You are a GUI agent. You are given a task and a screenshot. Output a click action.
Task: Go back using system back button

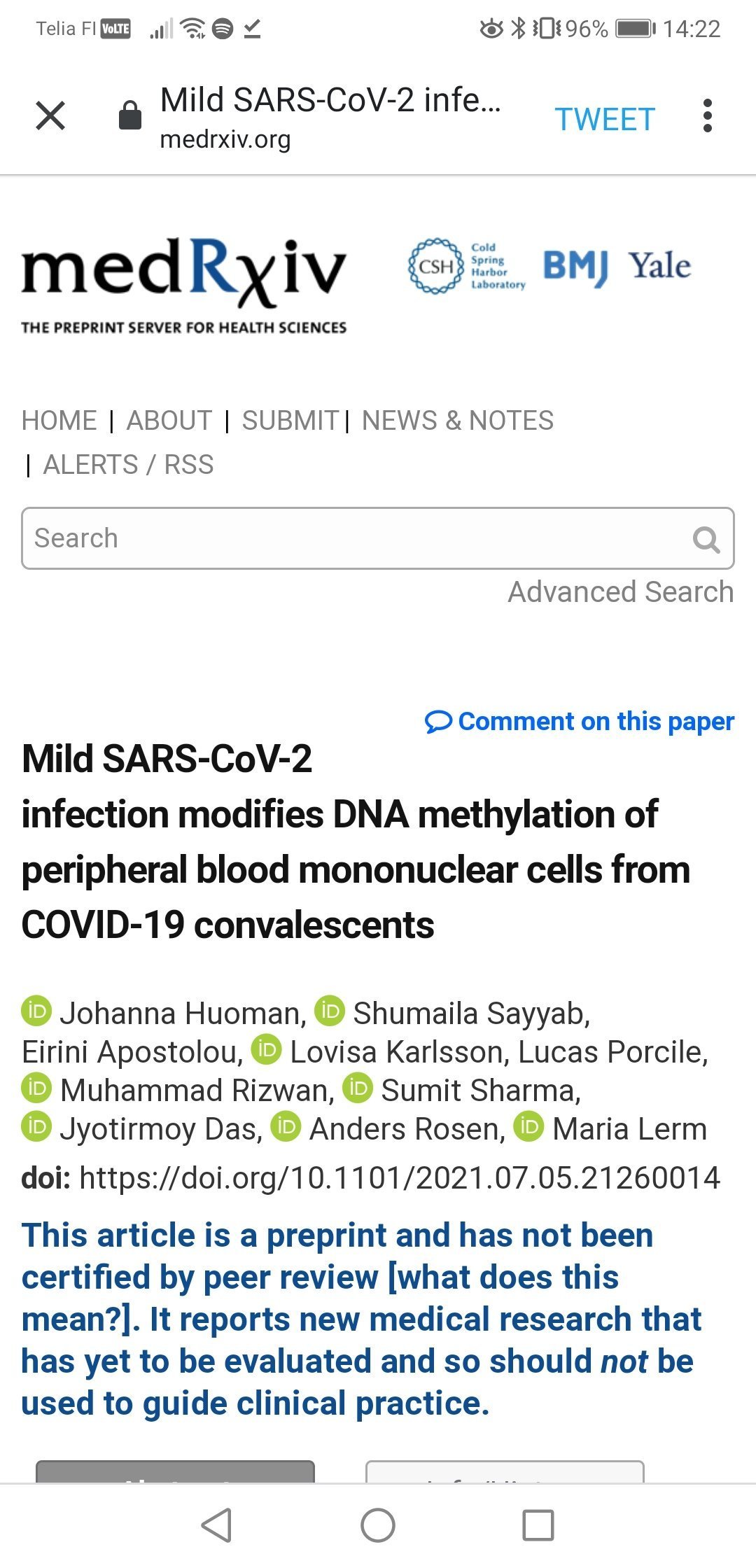[217, 1525]
